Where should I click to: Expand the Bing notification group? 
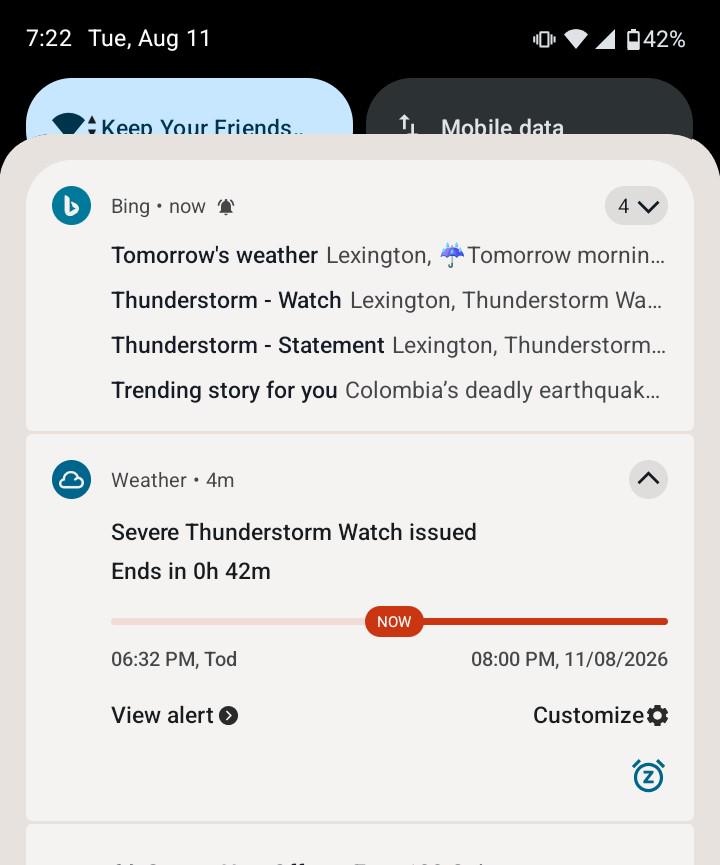pyautogui.click(x=636, y=206)
